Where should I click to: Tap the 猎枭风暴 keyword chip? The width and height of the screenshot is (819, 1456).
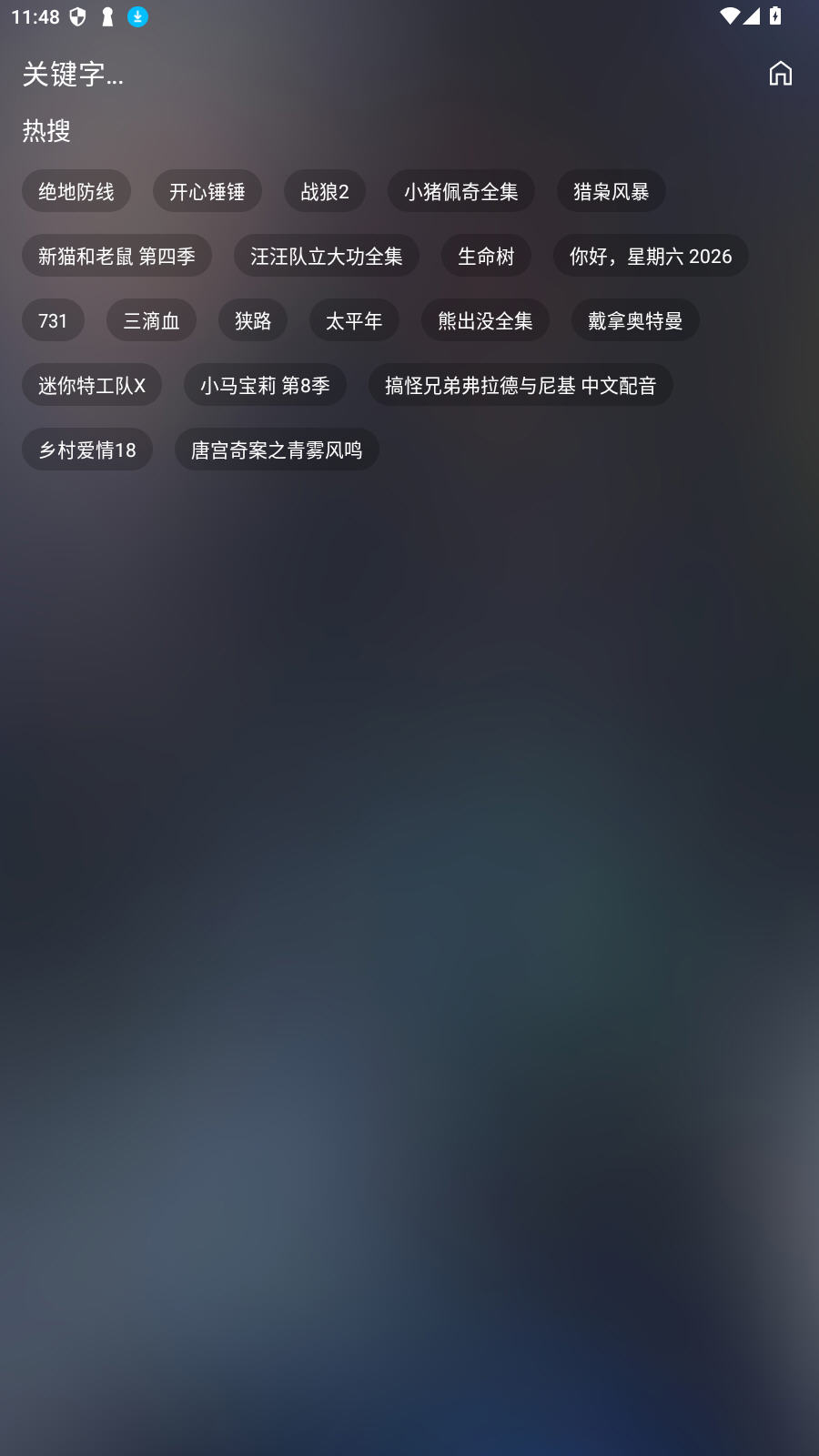[611, 190]
